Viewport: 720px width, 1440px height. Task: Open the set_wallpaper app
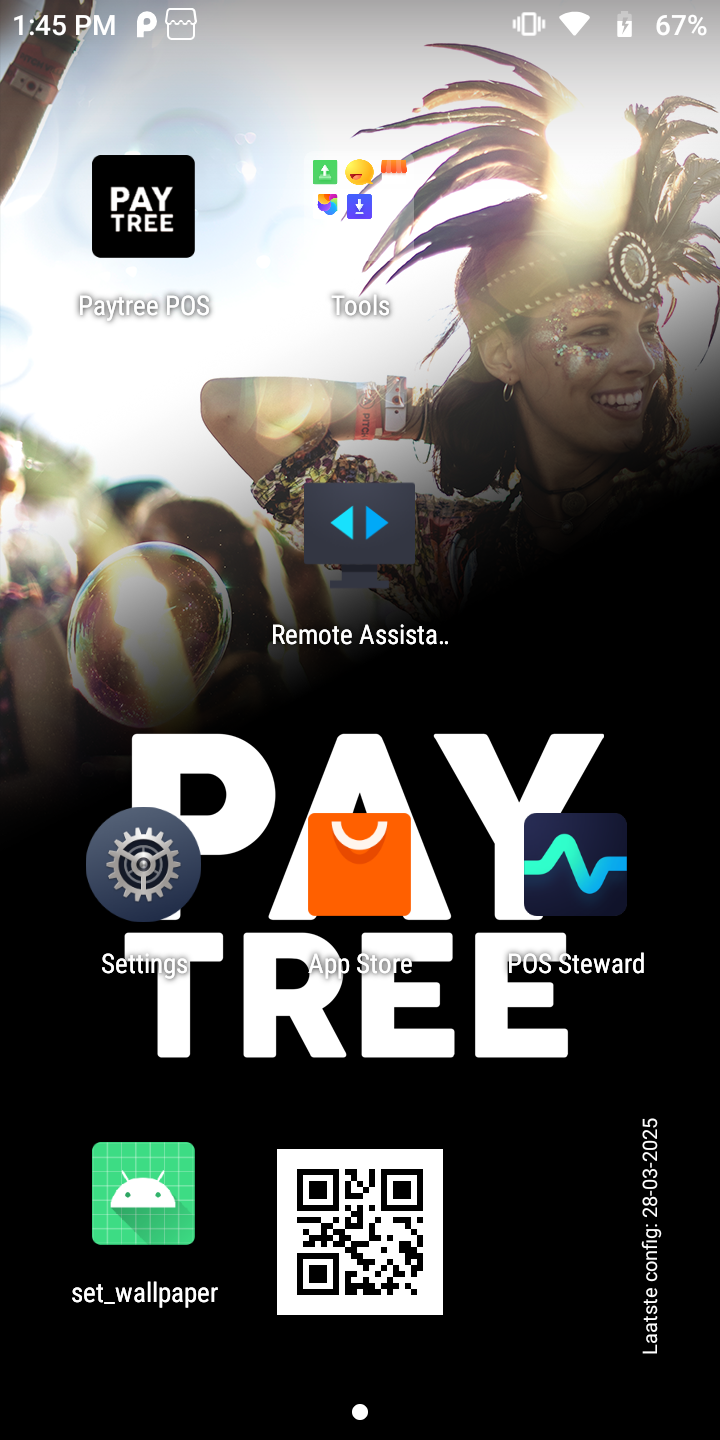pyautogui.click(x=143, y=1194)
